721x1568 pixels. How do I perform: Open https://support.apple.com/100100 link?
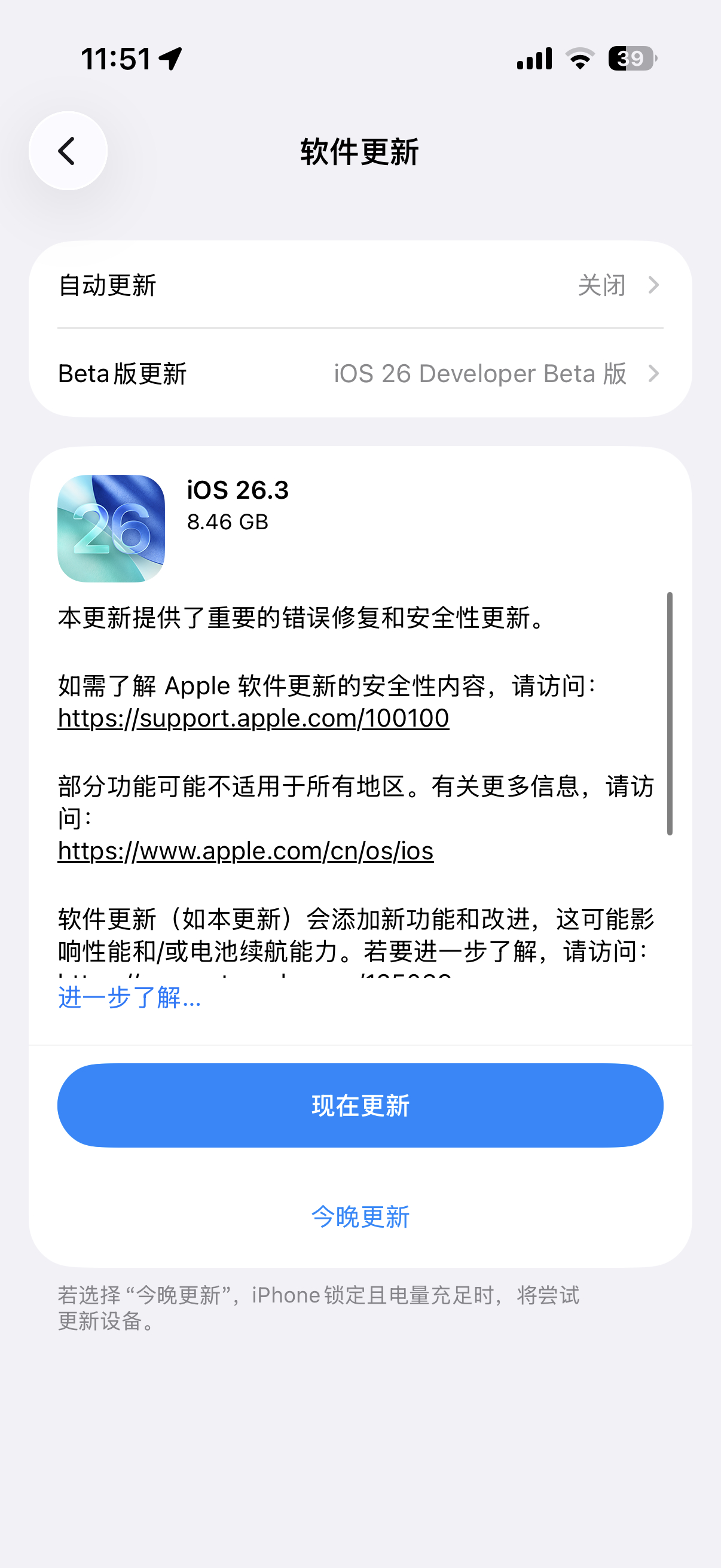(x=252, y=719)
